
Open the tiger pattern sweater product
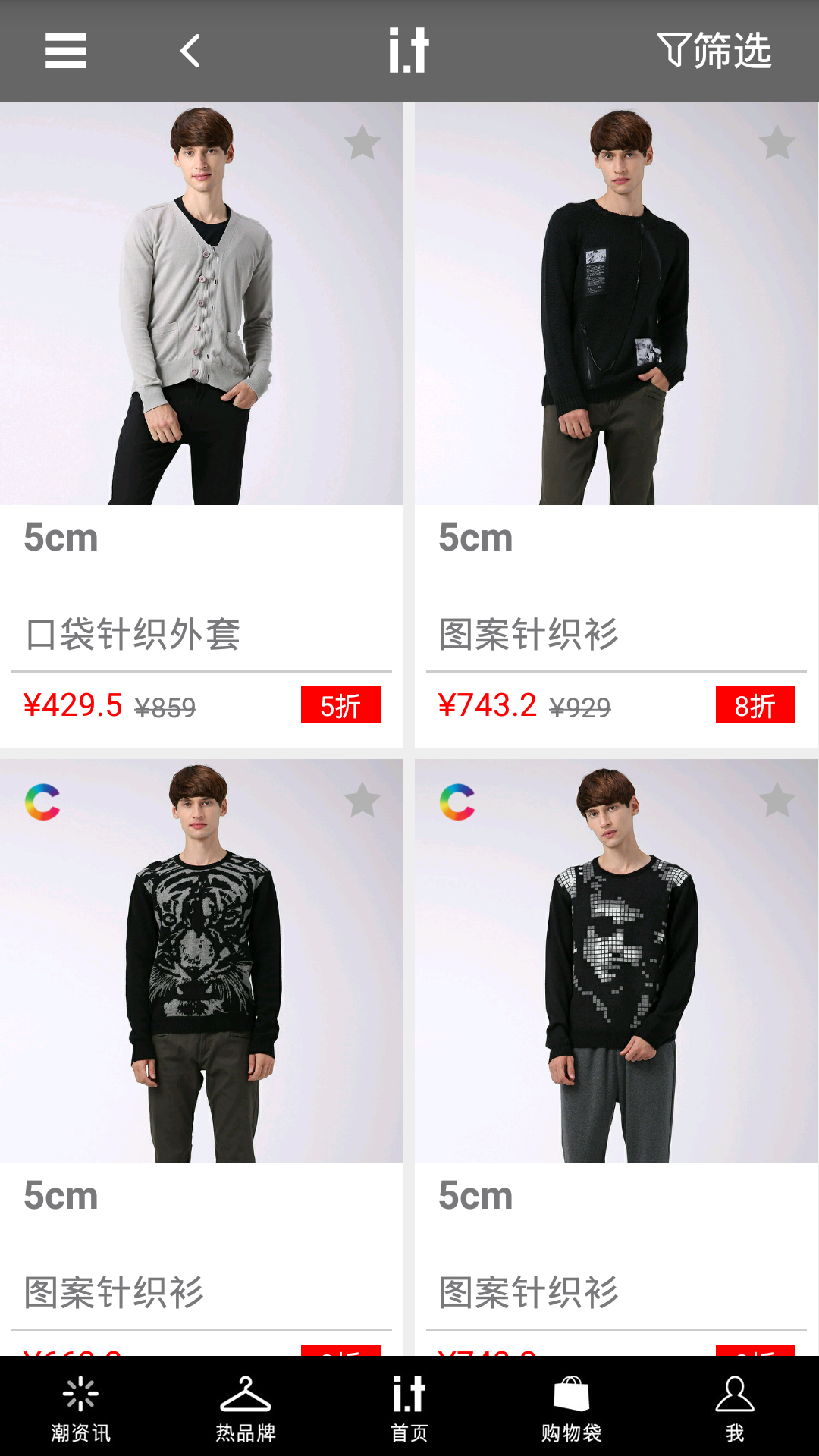(202, 986)
